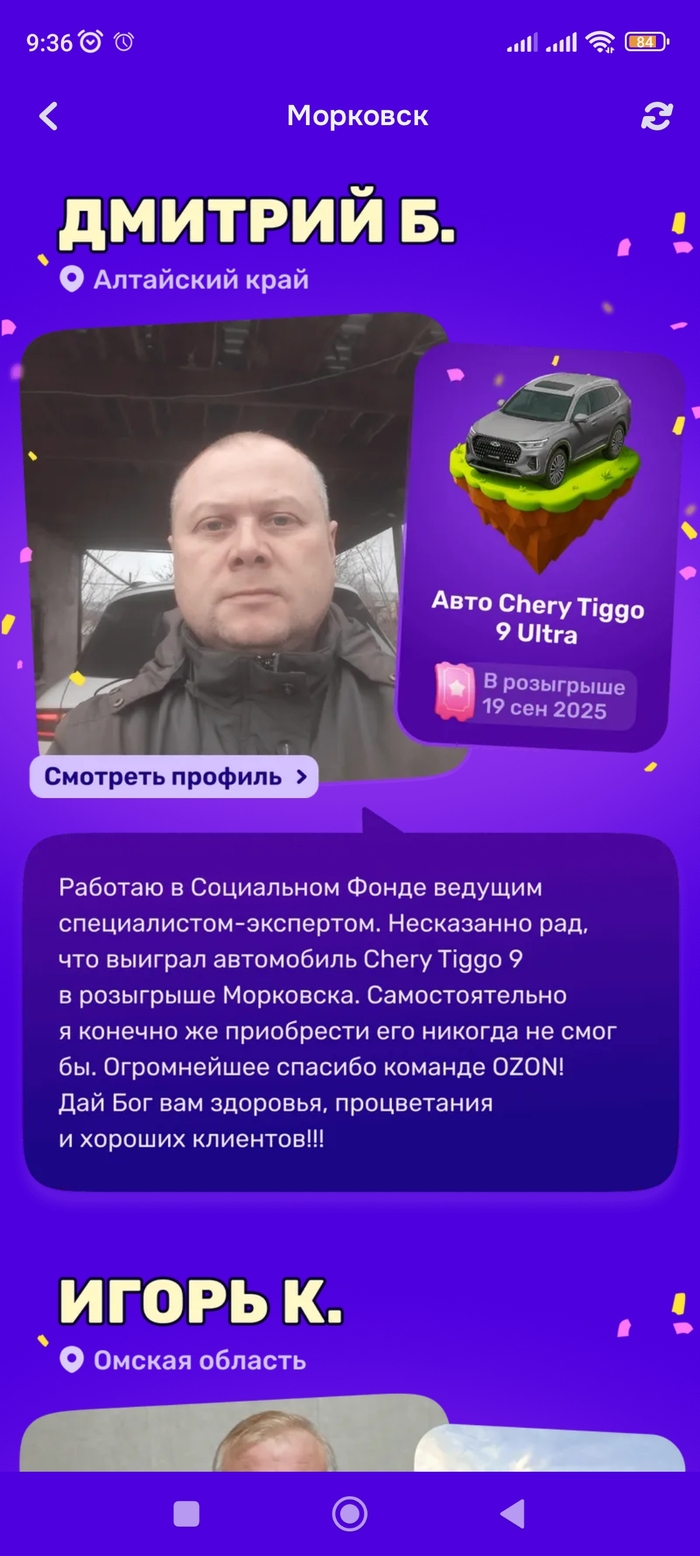Open Дмитрий Б.'s profile via Смотреть профиль
Viewport: 700px width, 1556px height.
(174, 777)
